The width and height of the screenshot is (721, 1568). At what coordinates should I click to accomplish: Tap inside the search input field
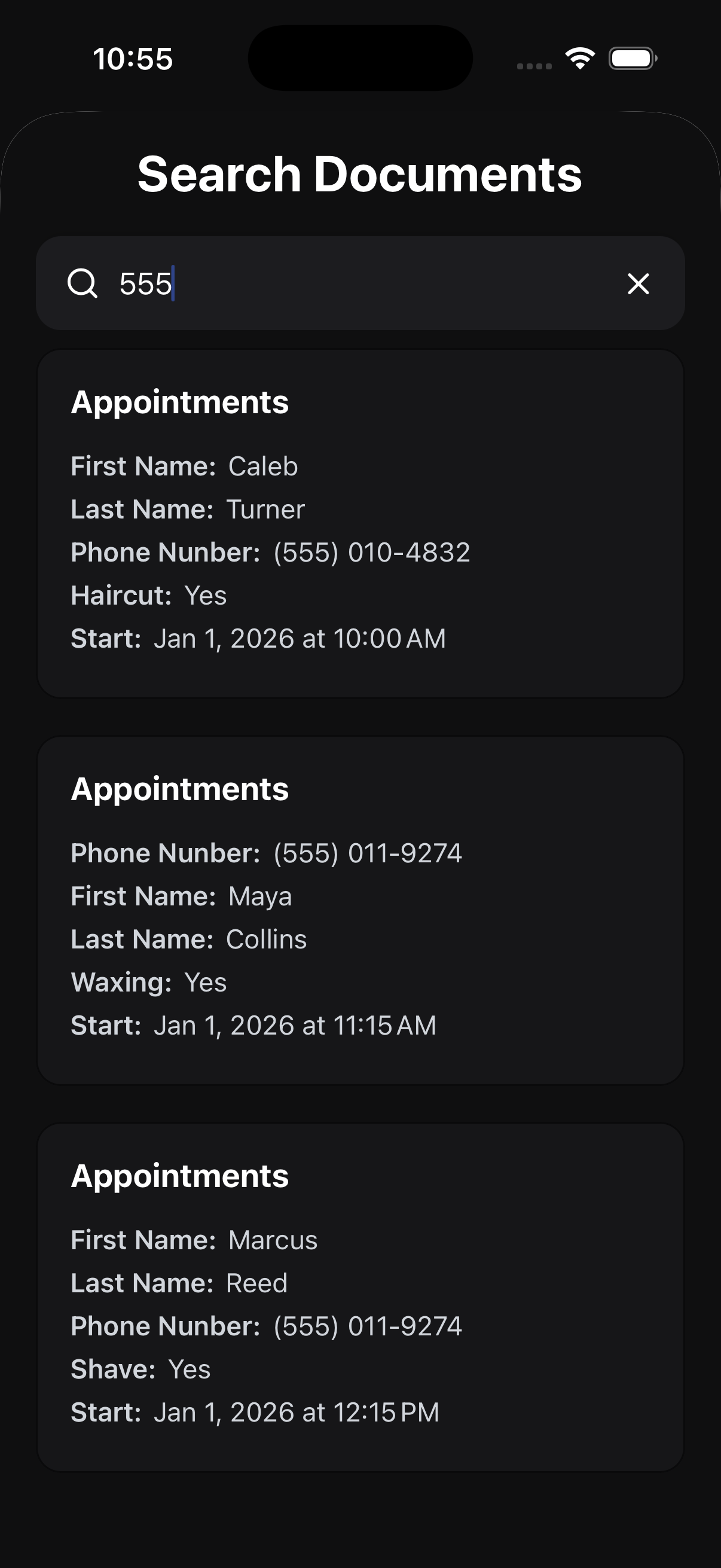click(304, 284)
